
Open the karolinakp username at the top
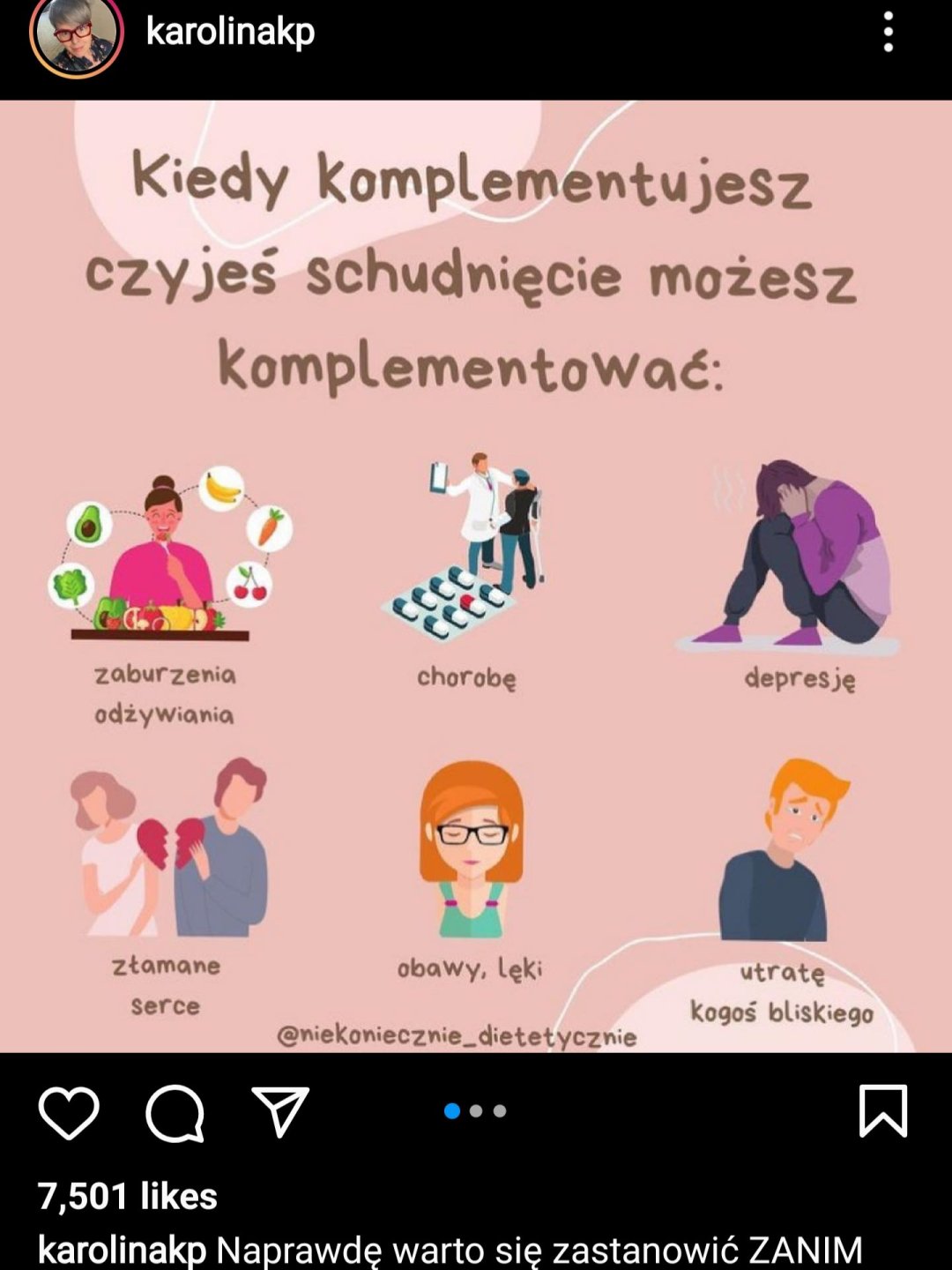coord(230,32)
